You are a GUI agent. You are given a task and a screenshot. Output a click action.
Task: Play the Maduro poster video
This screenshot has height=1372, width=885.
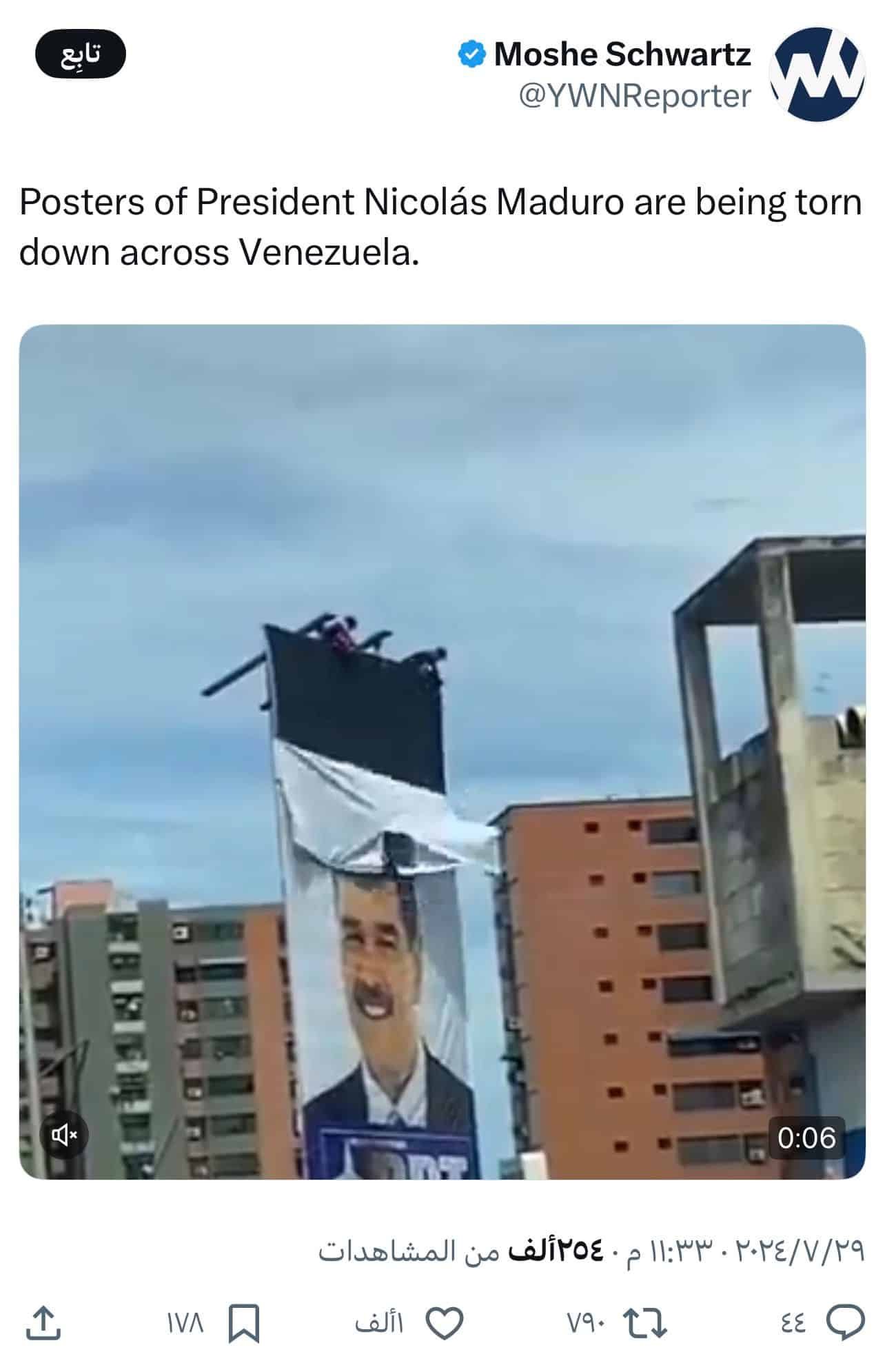pos(442,751)
